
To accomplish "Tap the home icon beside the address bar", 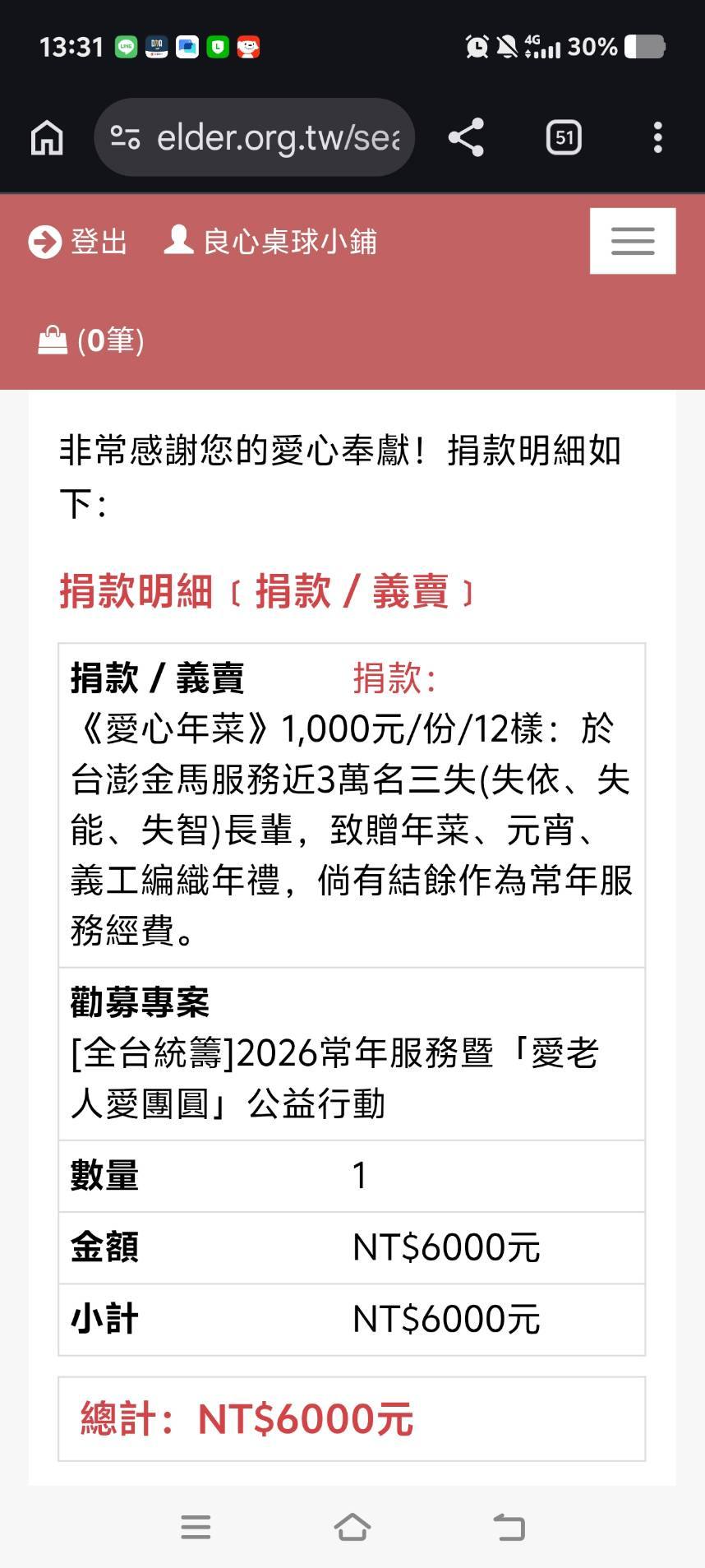I will (x=46, y=136).
